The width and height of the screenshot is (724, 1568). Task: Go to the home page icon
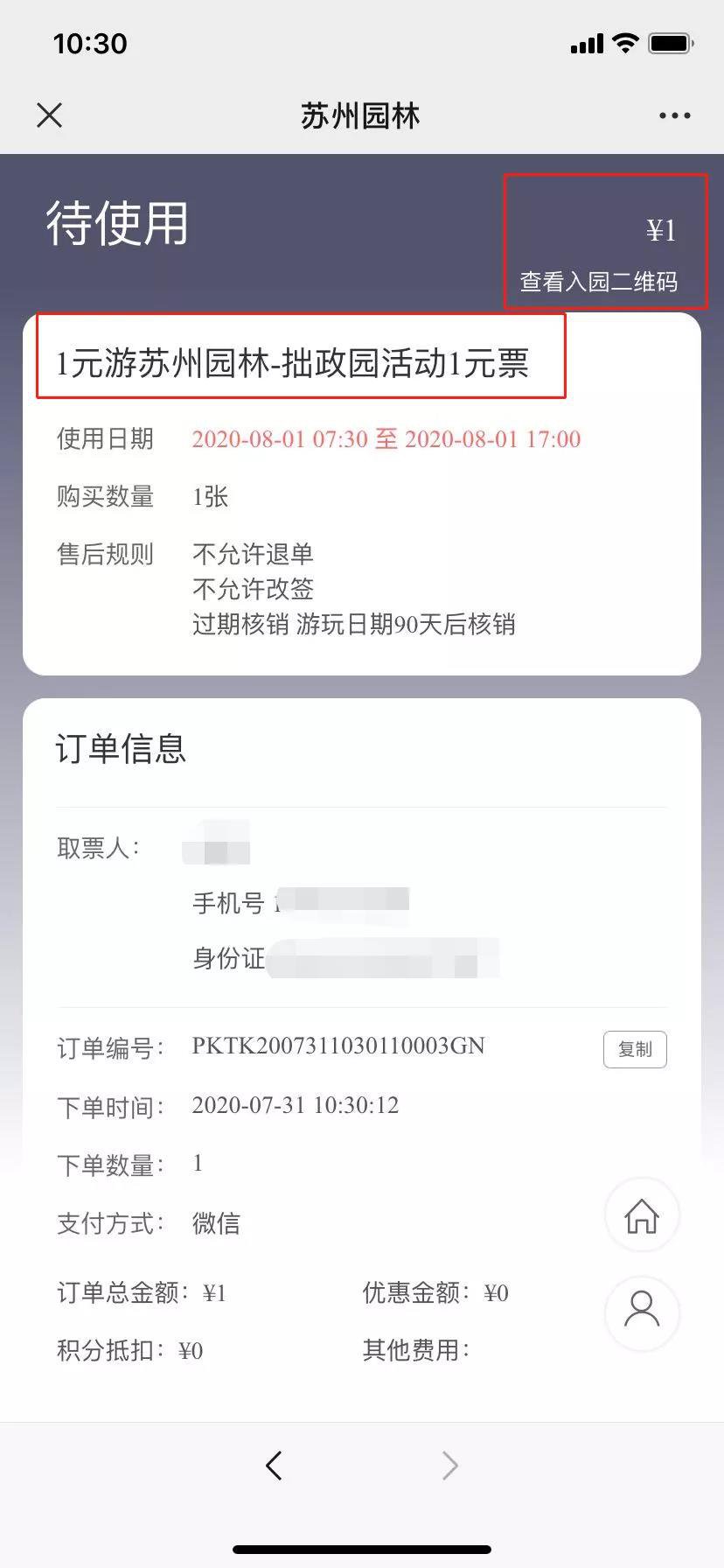point(642,1215)
